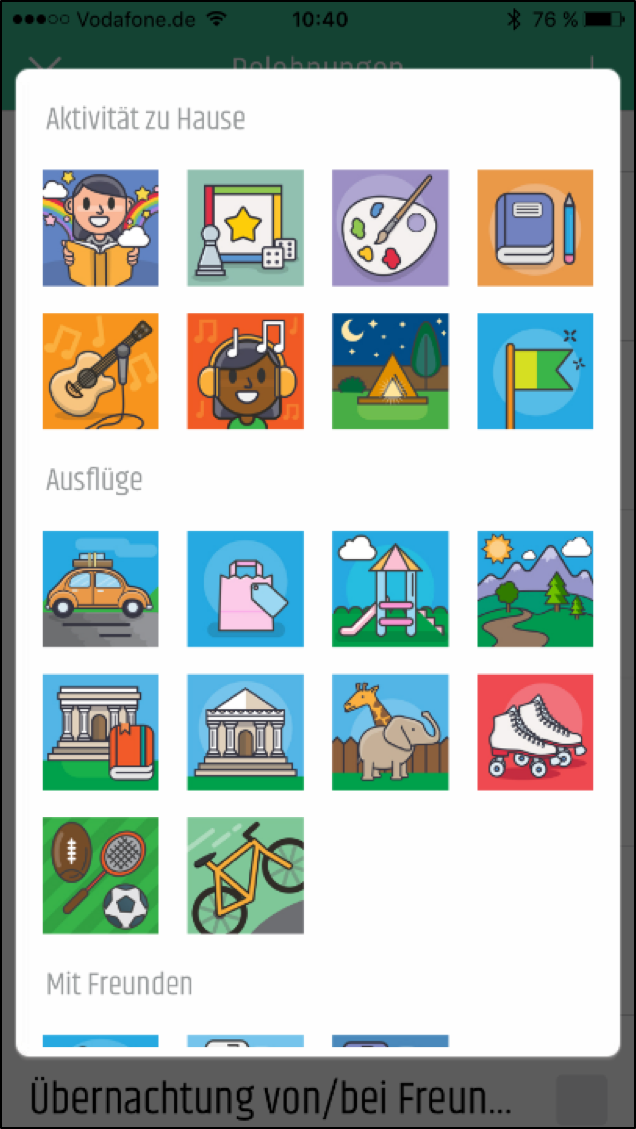Pick the orange car road trip icon
The height and width of the screenshot is (1129, 636).
[x=100, y=589]
